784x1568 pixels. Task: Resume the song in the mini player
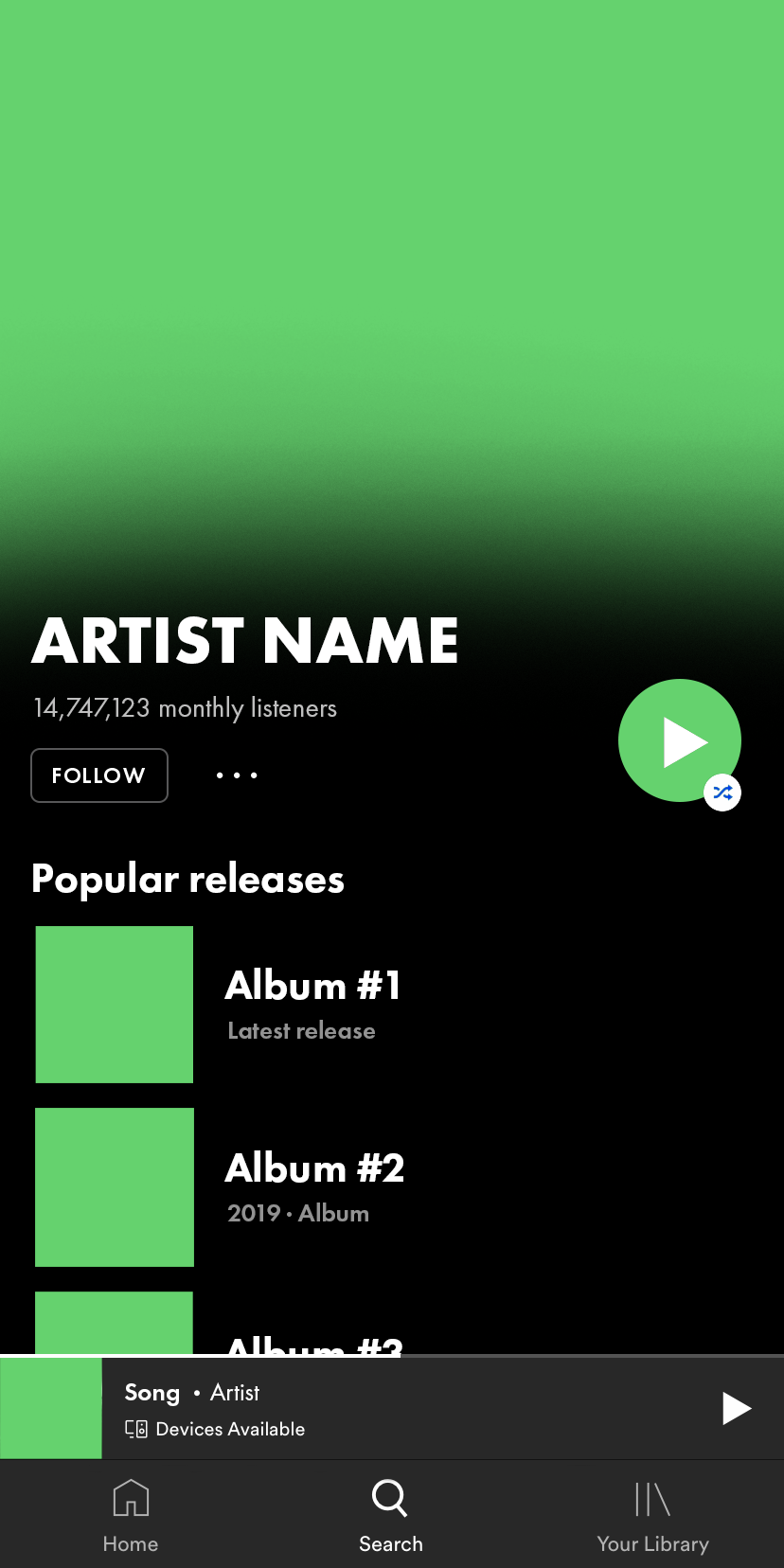click(736, 1408)
